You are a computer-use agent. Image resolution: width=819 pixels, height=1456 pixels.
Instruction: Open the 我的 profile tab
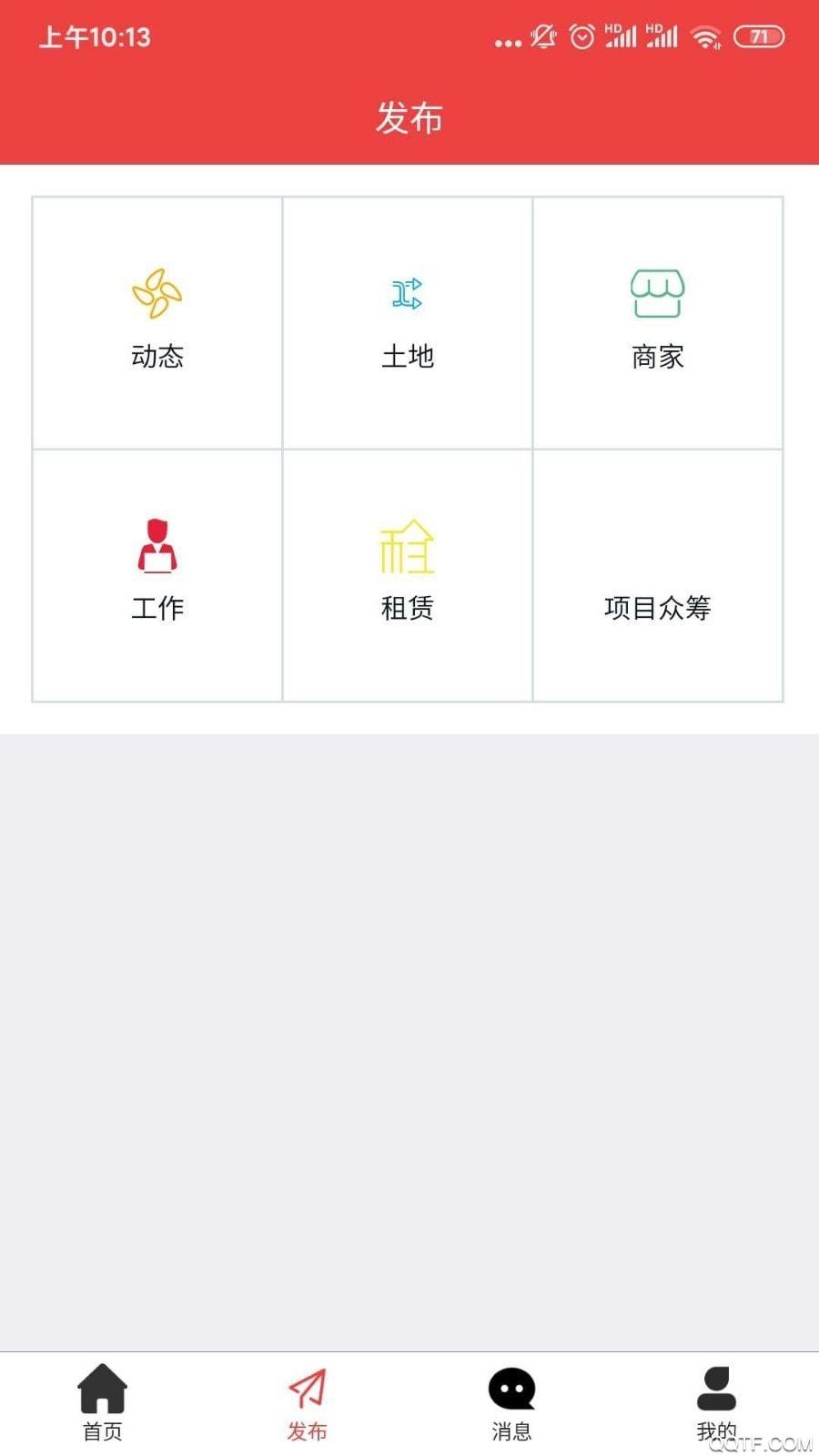click(x=716, y=1403)
